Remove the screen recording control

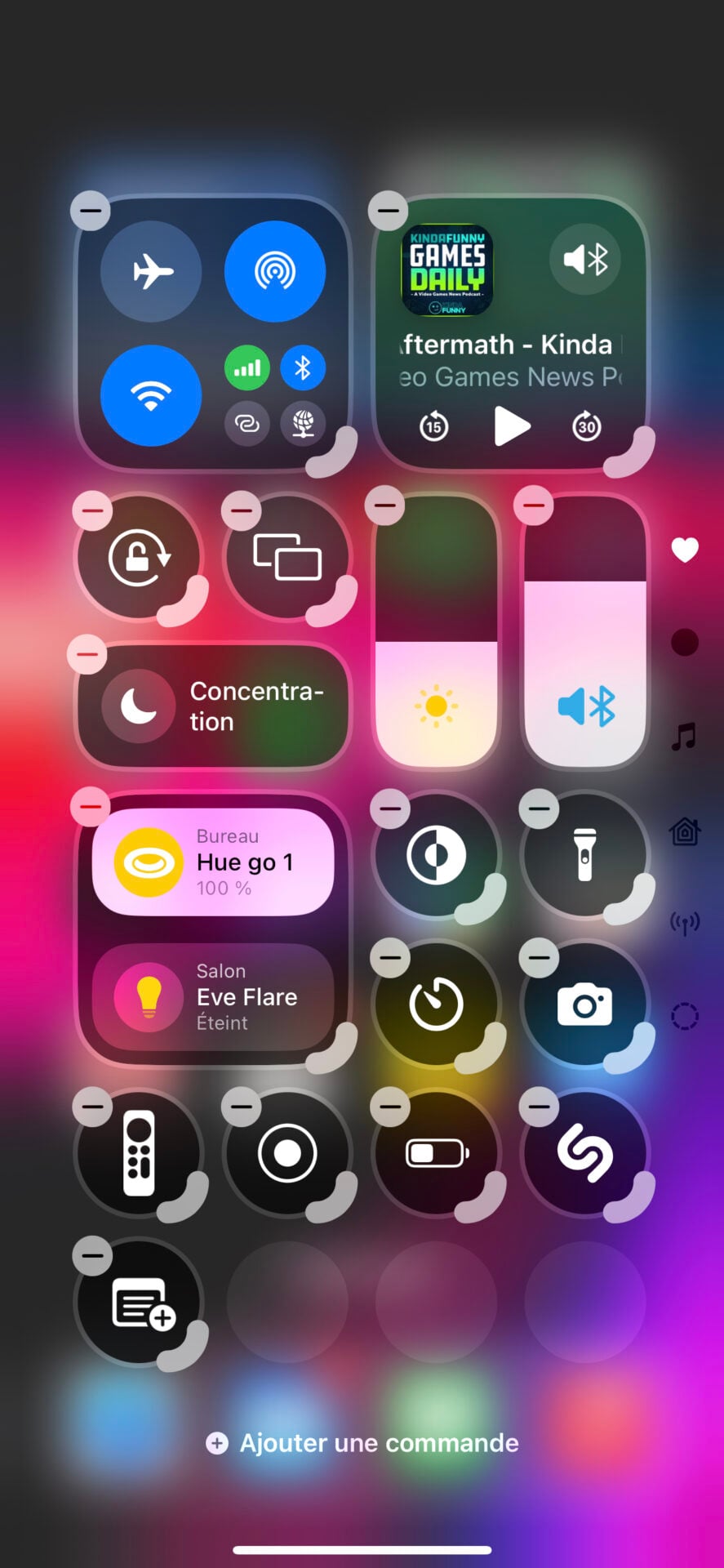[242, 1107]
